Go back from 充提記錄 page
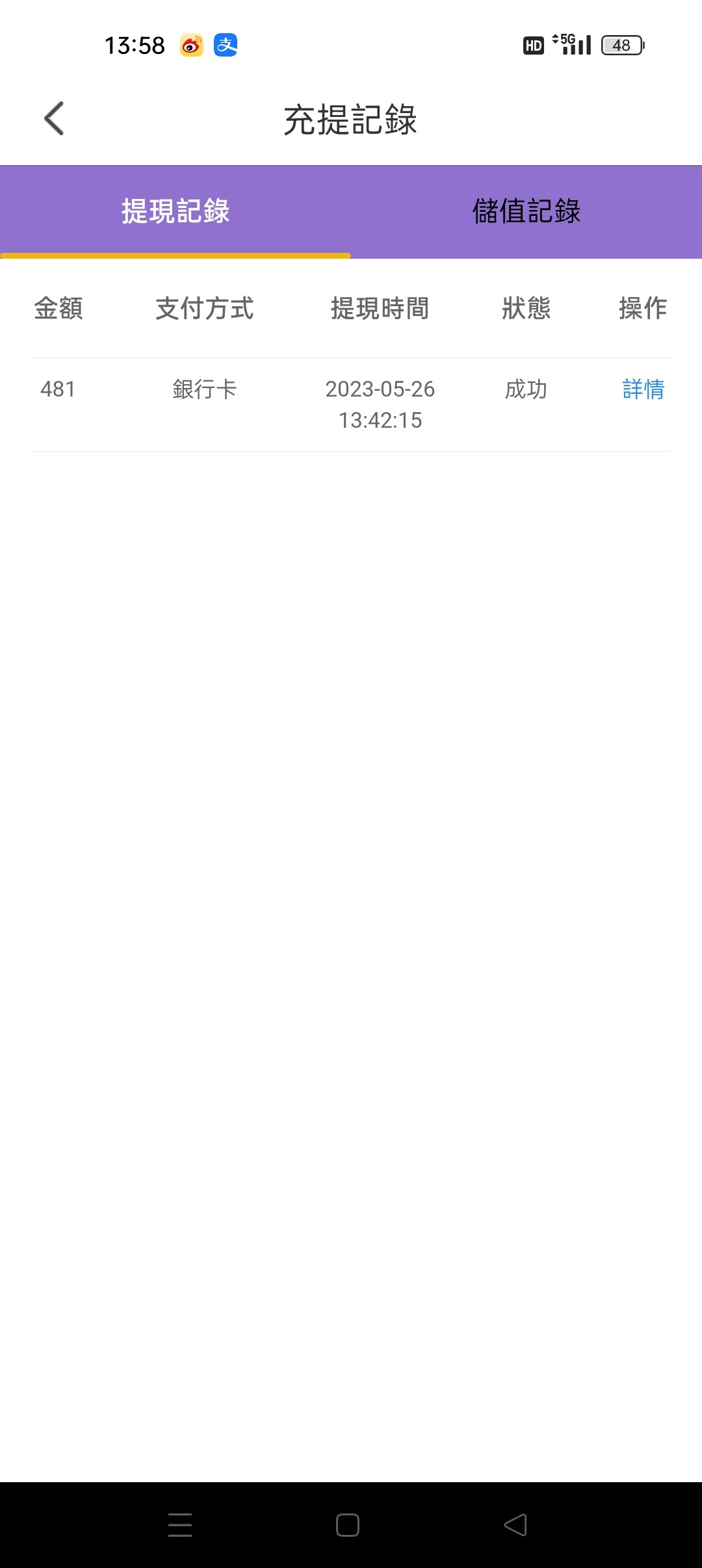The width and height of the screenshot is (702, 1568). pyautogui.click(x=54, y=119)
